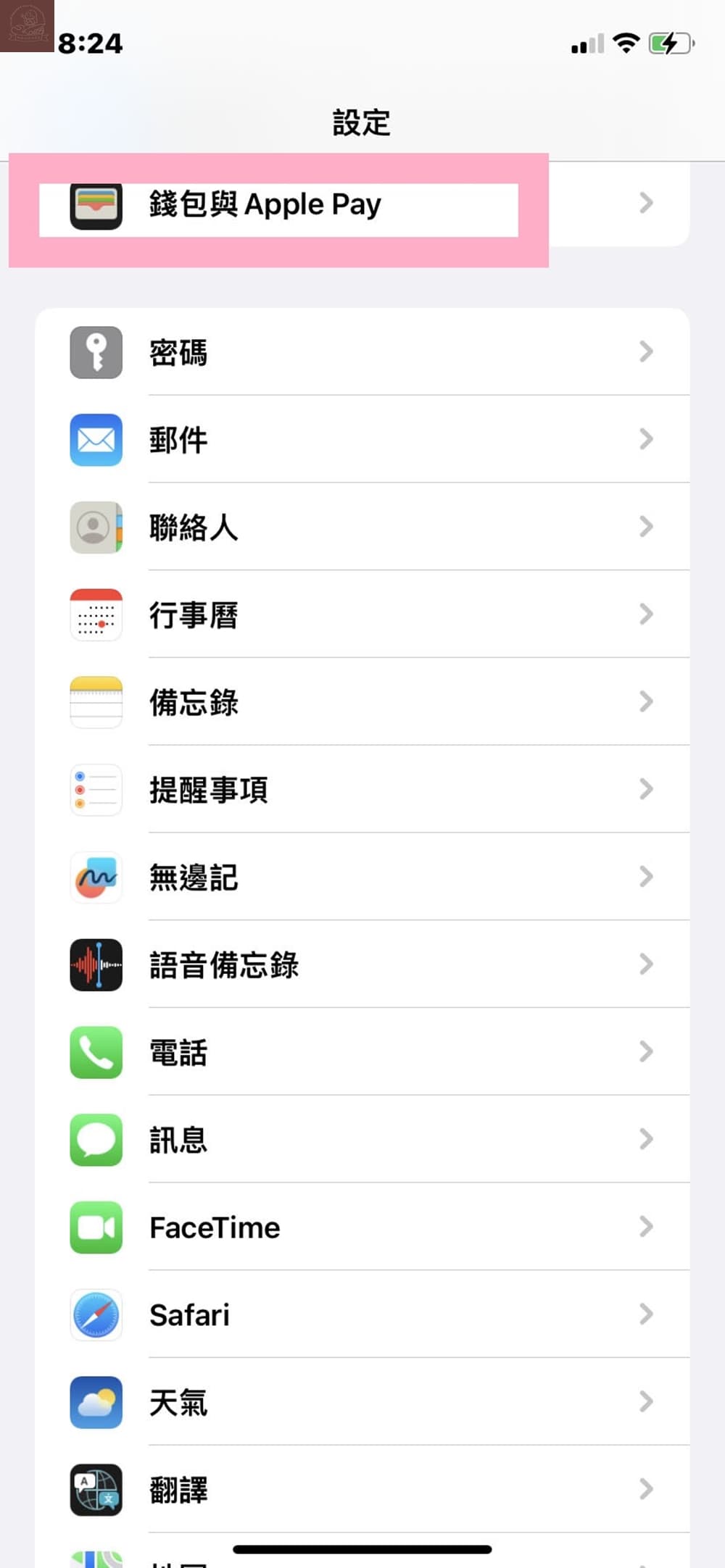The image size is (725, 1568).
Task: Open the Safari settings entry
Action: (362, 1315)
